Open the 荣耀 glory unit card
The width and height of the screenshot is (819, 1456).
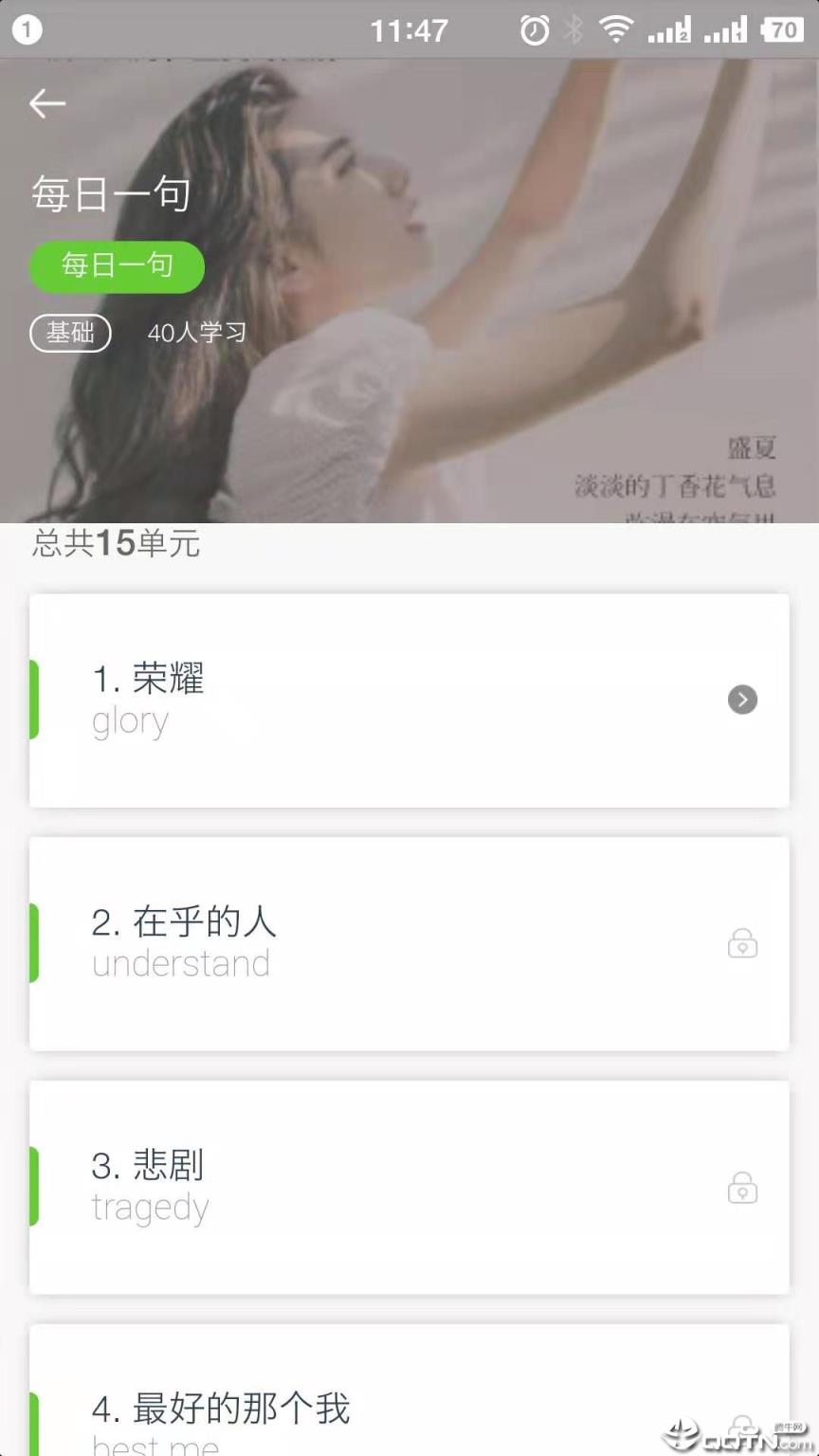[408, 700]
